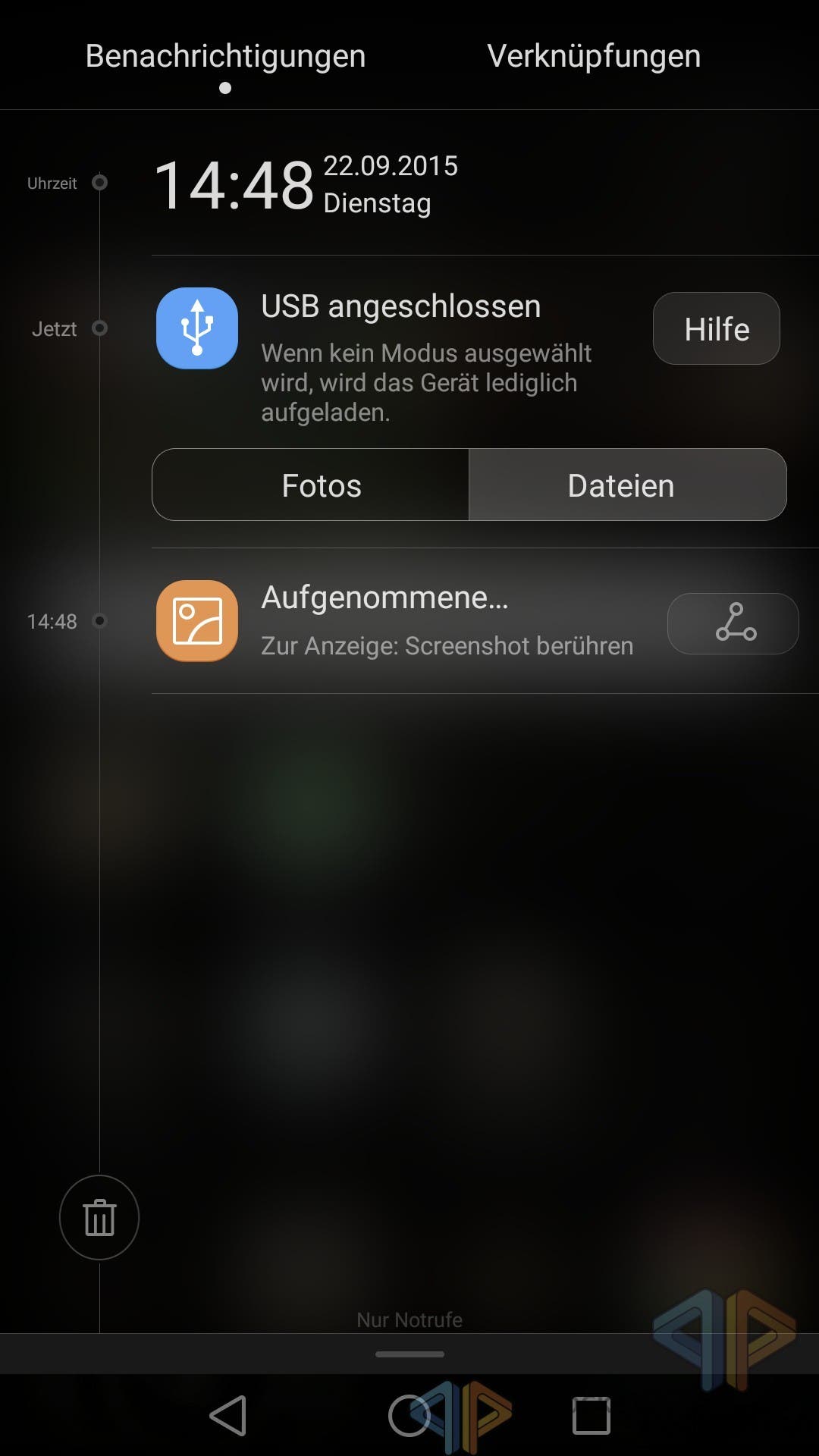819x1456 pixels.
Task: Go back using the navigation bar
Action: tap(228, 1415)
